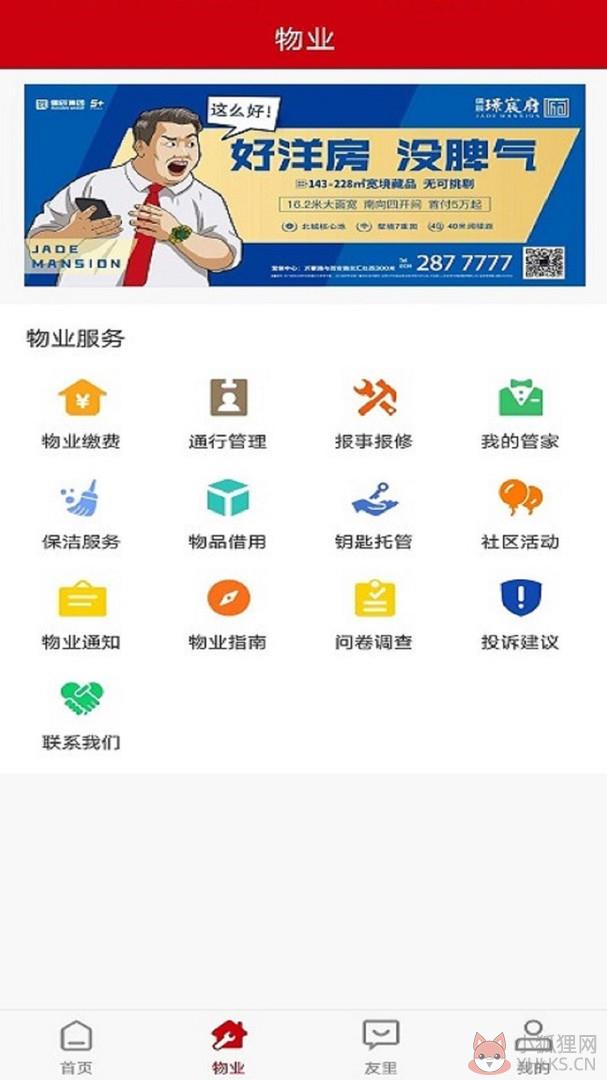Switch to the 友里 tab
This screenshot has height=1080, width=607.
(x=381, y=1047)
